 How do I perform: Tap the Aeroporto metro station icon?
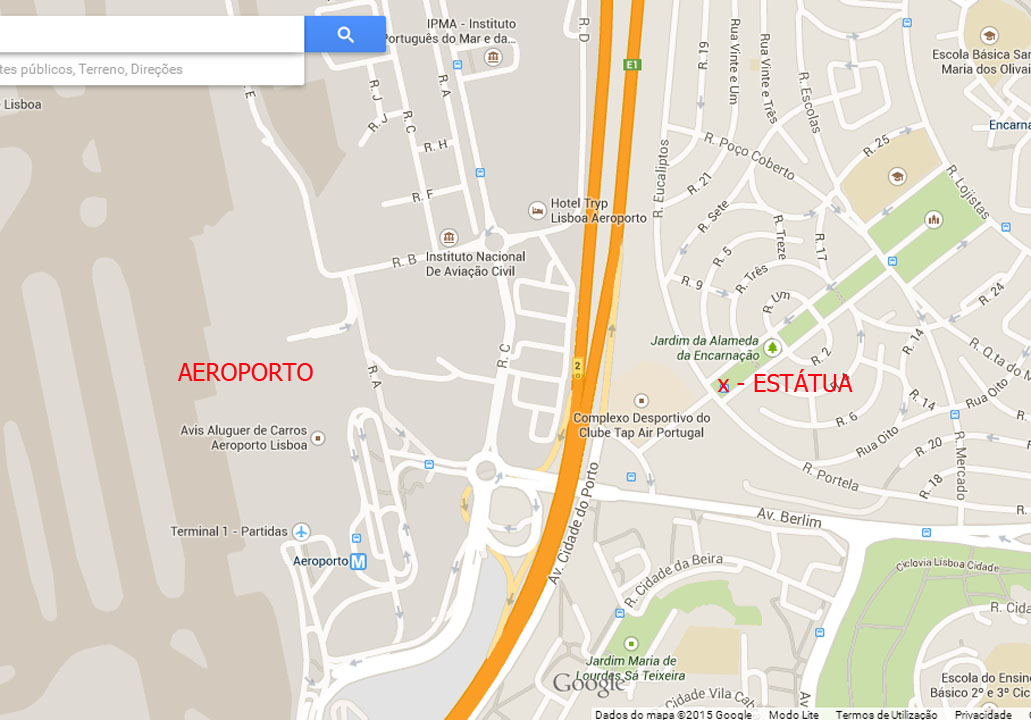359,561
